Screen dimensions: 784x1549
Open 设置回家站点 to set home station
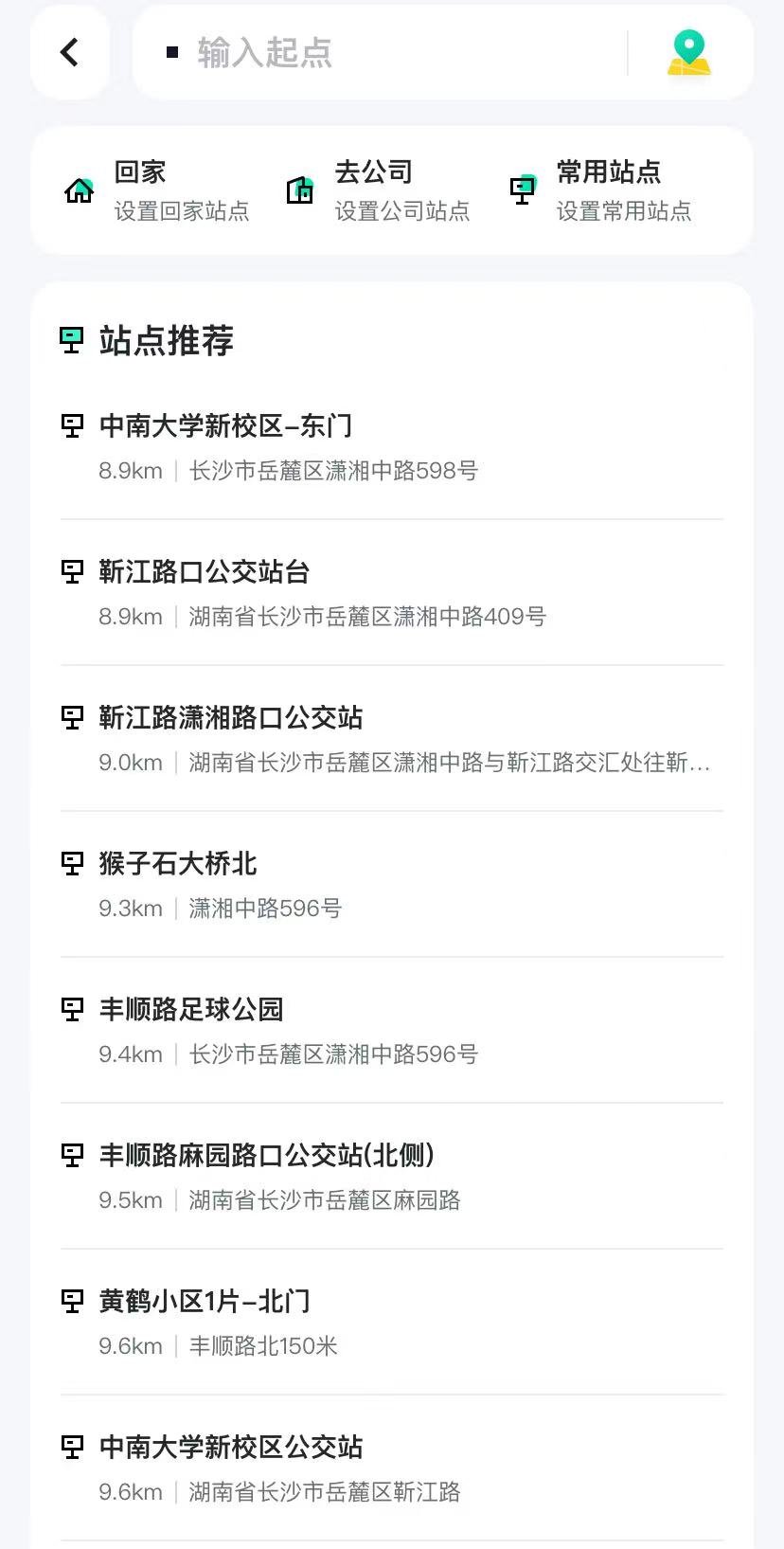[180, 212]
